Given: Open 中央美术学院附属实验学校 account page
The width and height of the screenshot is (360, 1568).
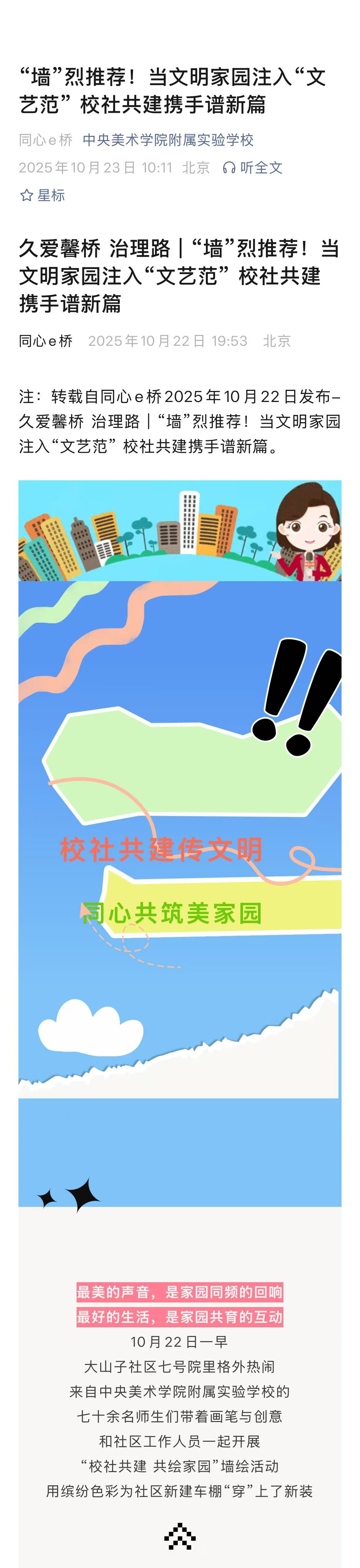Looking at the screenshot, I should [x=167, y=140].
